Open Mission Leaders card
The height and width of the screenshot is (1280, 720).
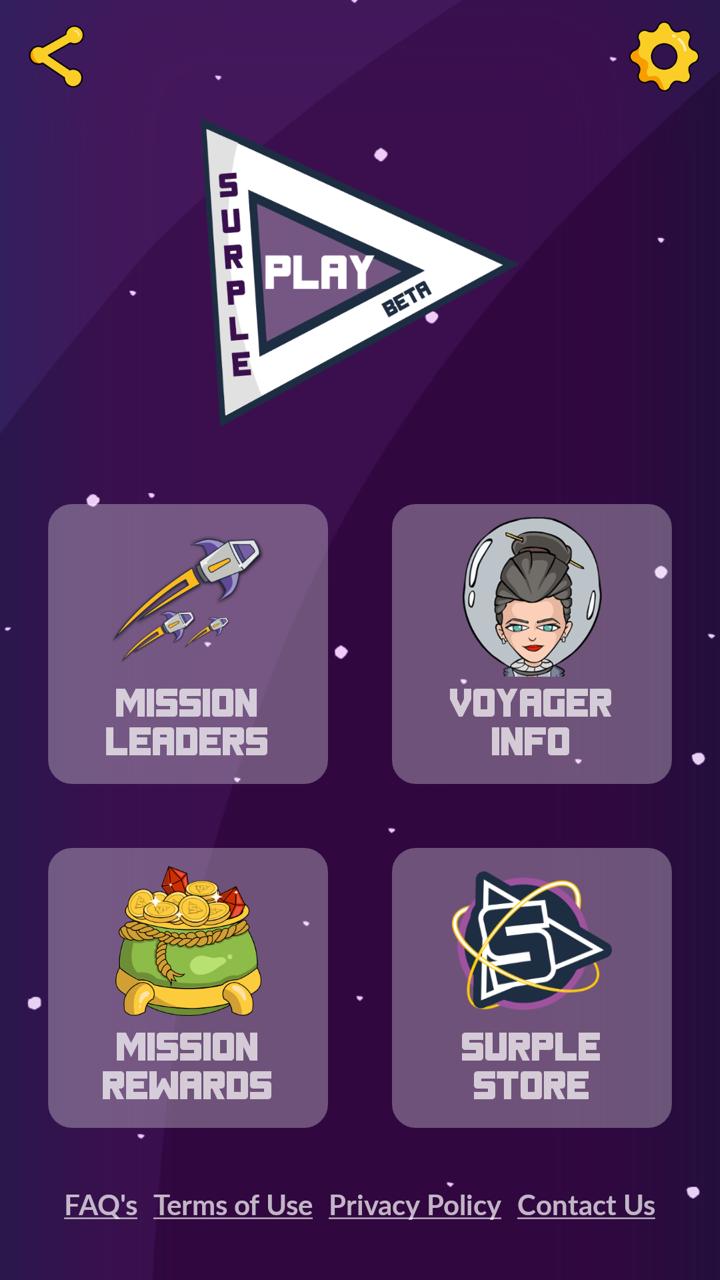[188, 644]
